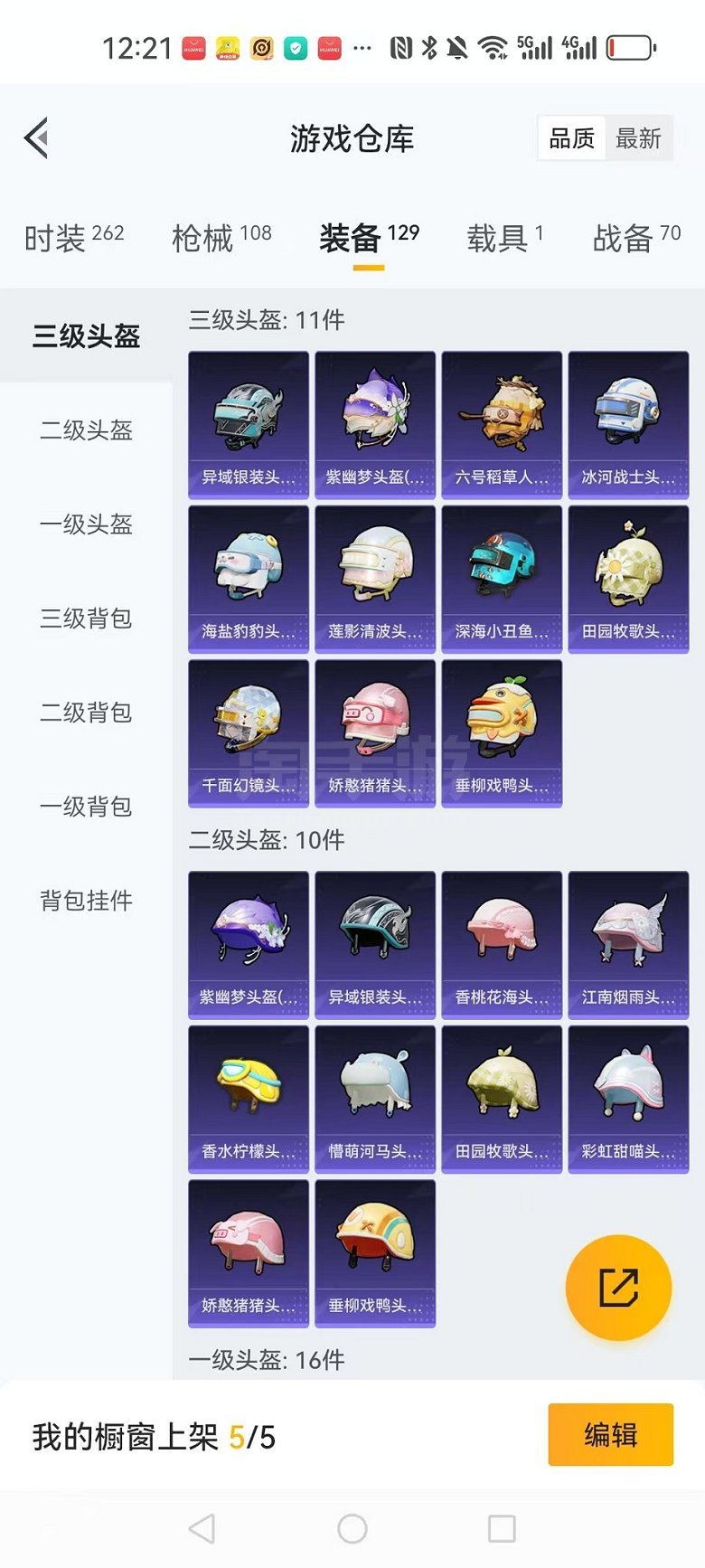Jump to 三级背包 category

86,619
